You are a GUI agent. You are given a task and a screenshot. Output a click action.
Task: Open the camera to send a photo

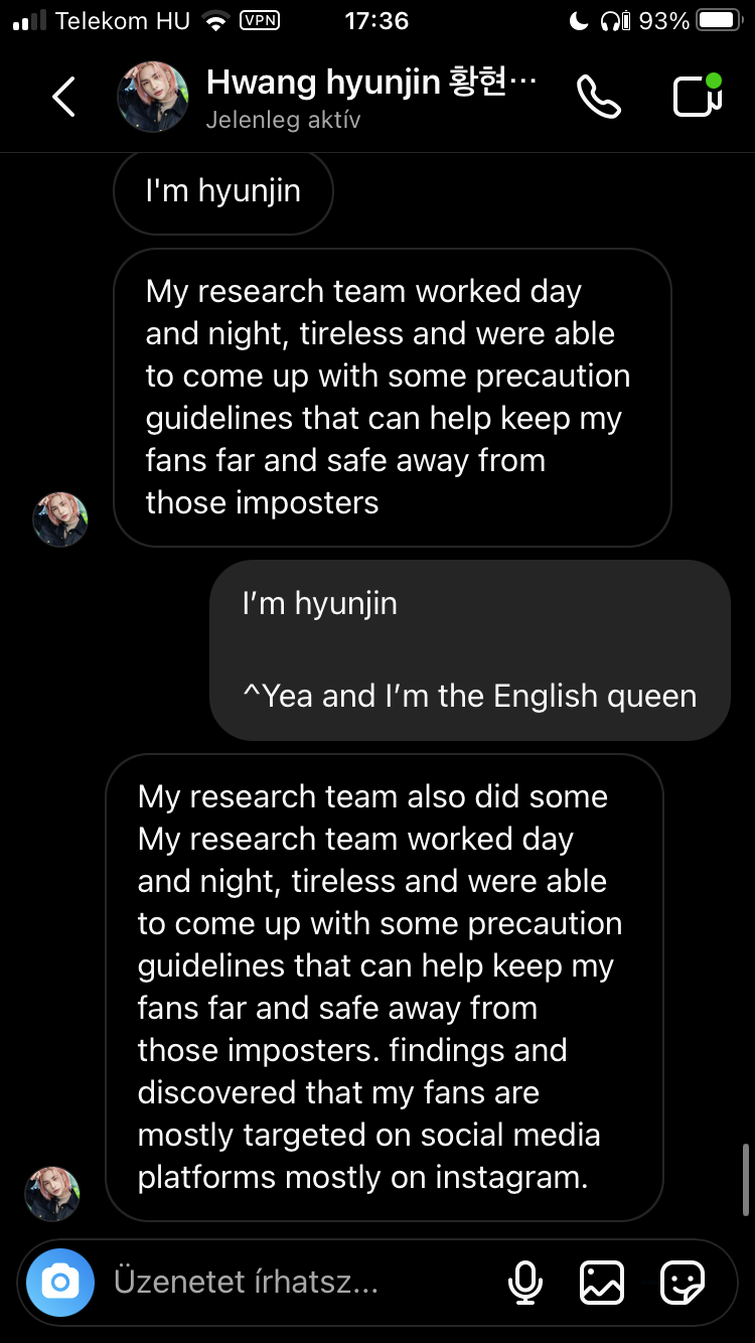tap(61, 1282)
